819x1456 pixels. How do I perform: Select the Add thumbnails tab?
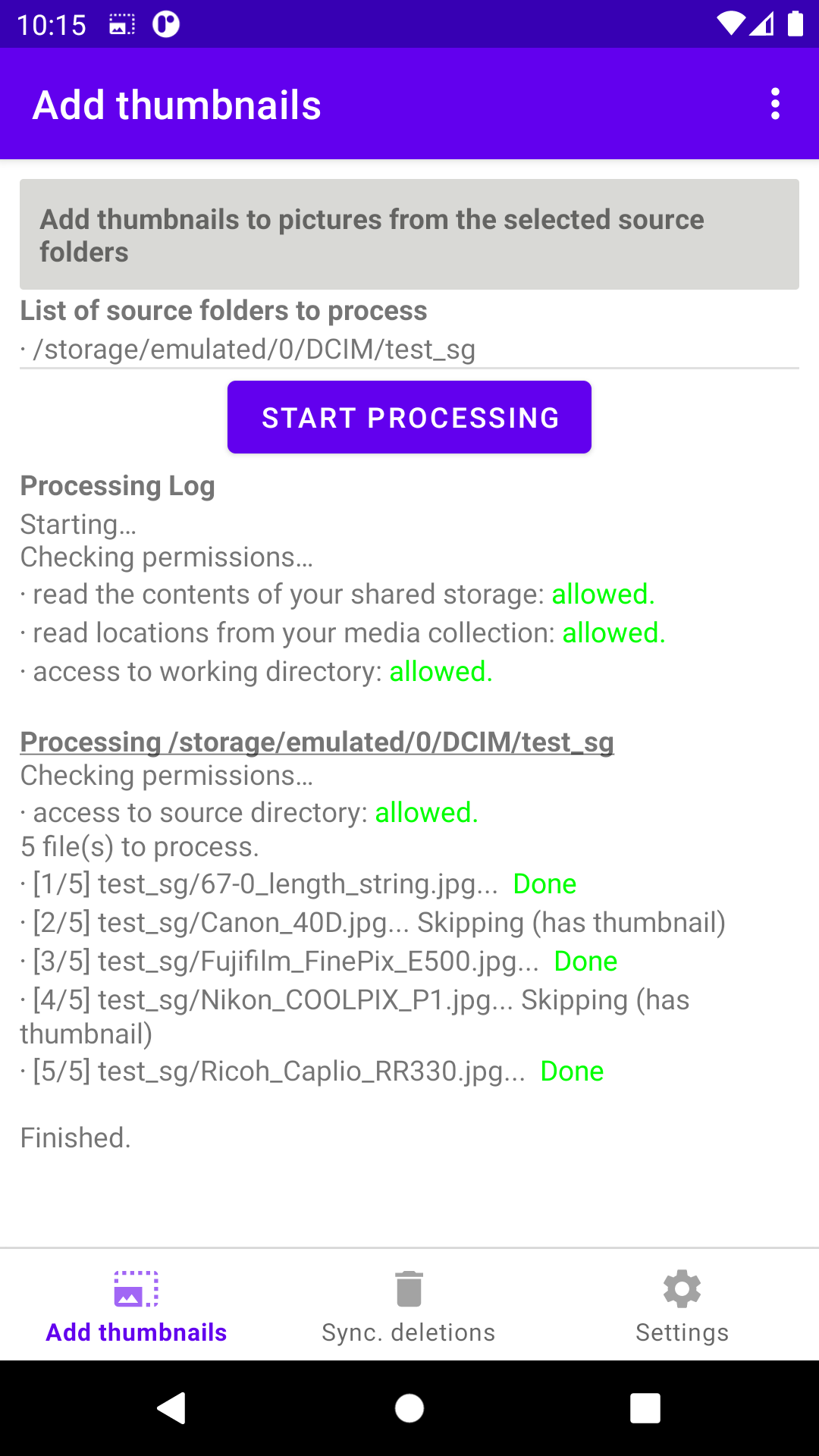click(136, 1306)
